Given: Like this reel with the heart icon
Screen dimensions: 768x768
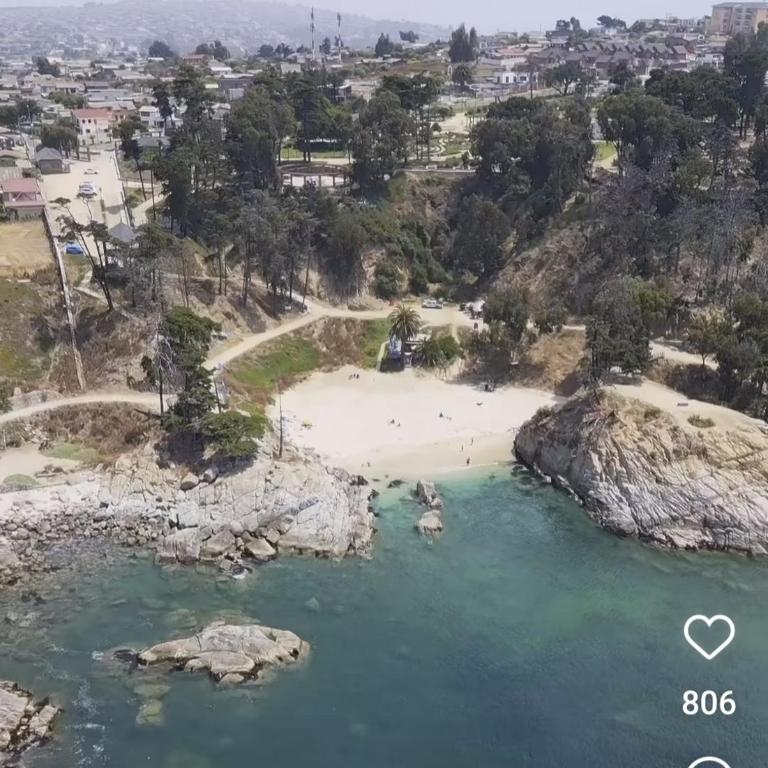Looking at the screenshot, I should 709,636.
